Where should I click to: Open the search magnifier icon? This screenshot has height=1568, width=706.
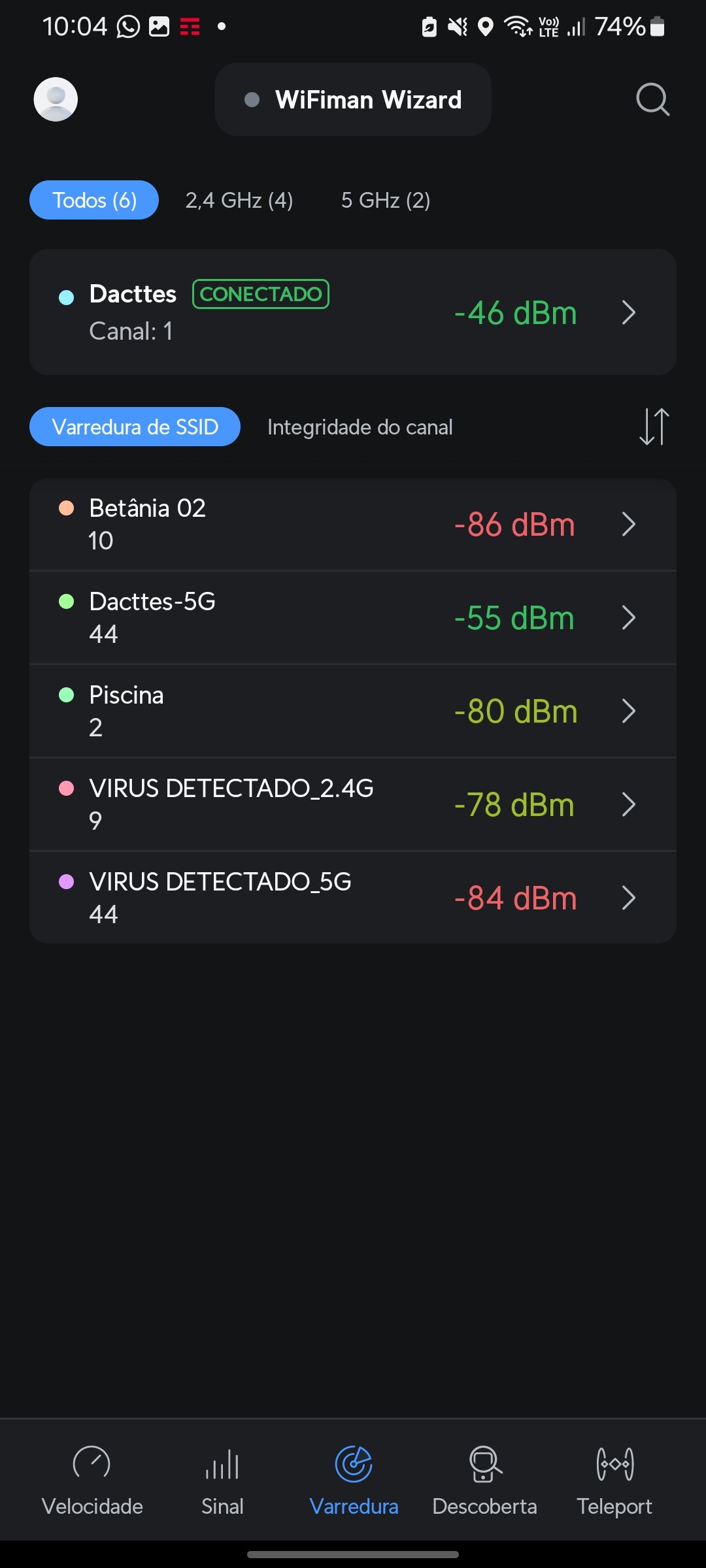tap(652, 99)
